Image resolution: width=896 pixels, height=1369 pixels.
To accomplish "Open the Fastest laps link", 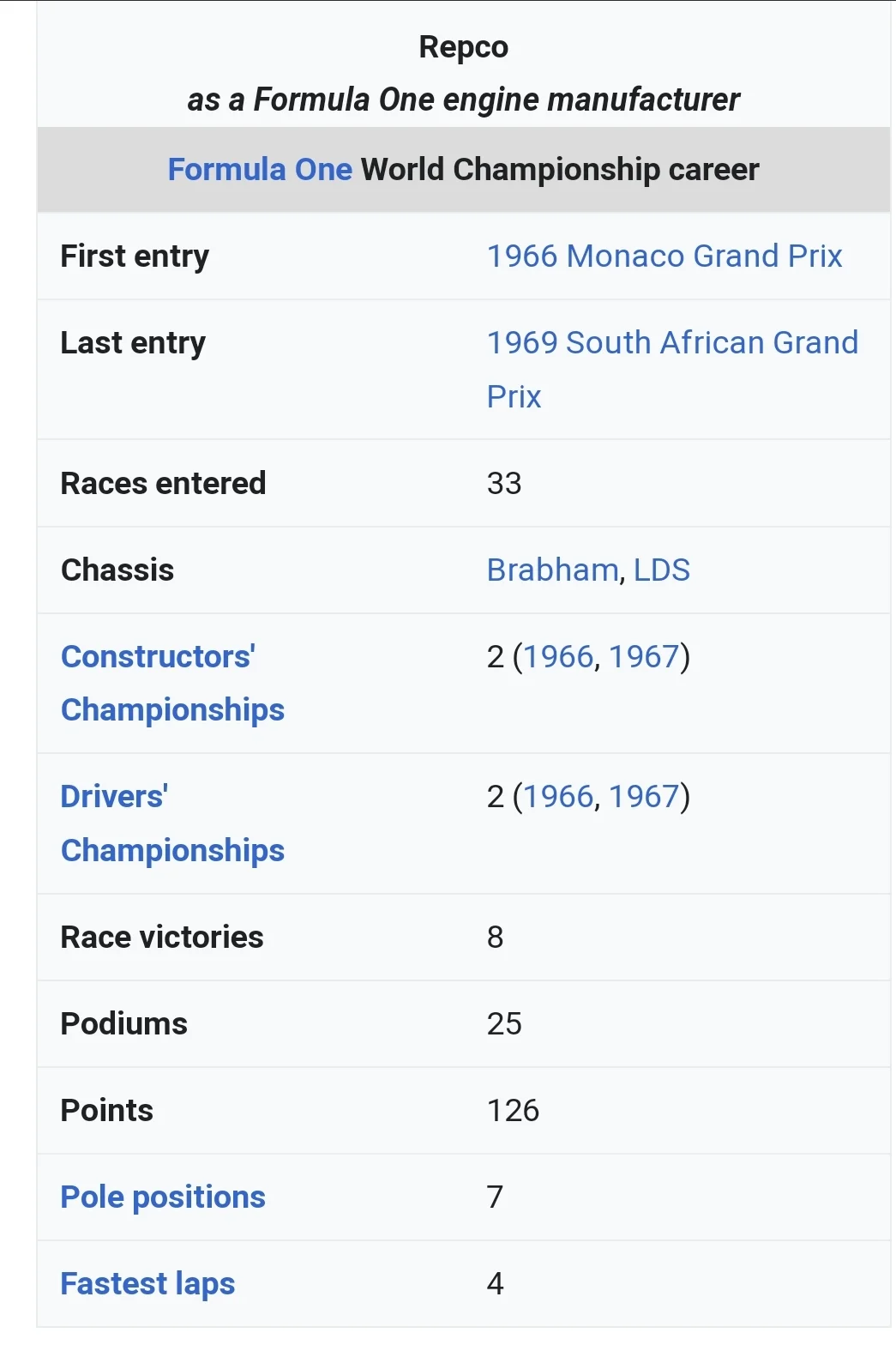I will pyautogui.click(x=147, y=1284).
